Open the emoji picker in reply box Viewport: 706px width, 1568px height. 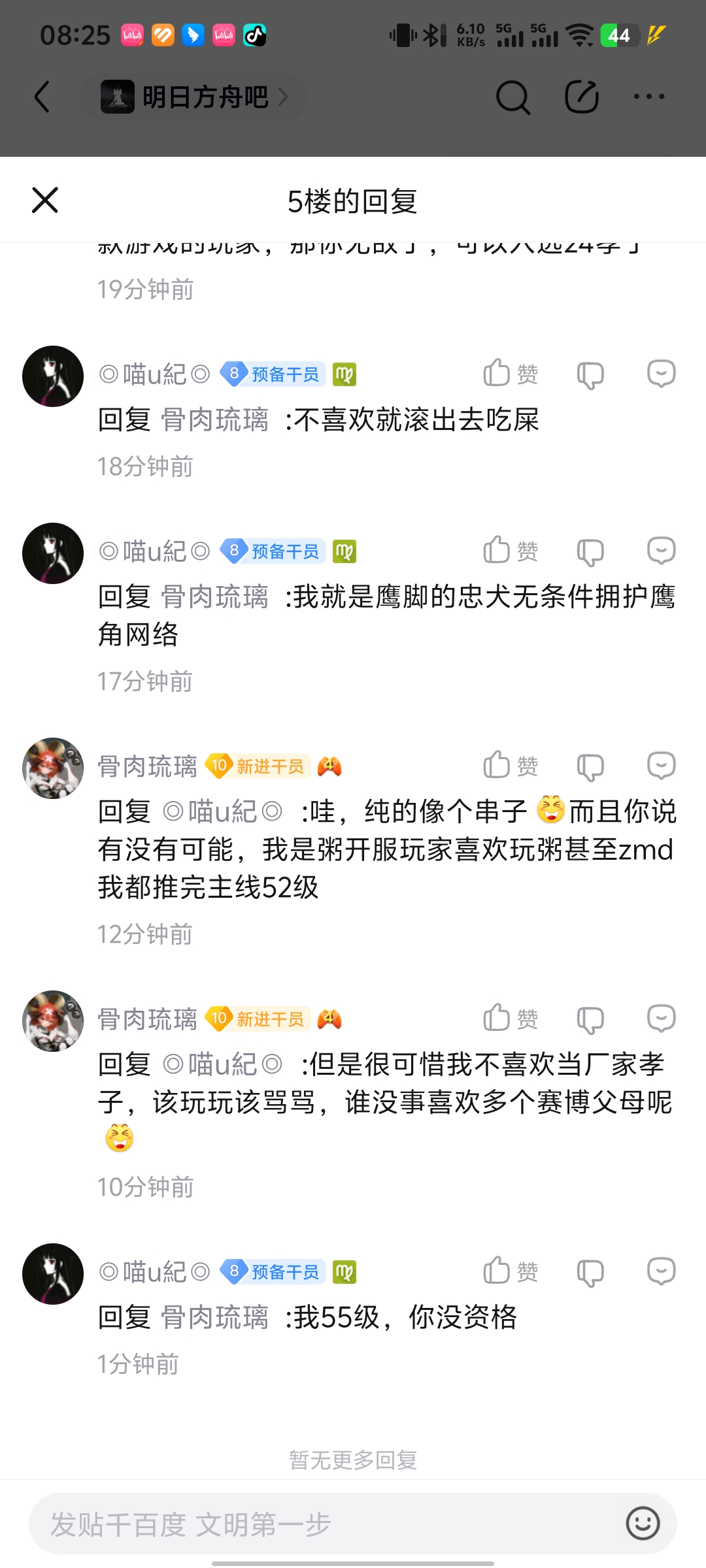[x=643, y=1524]
